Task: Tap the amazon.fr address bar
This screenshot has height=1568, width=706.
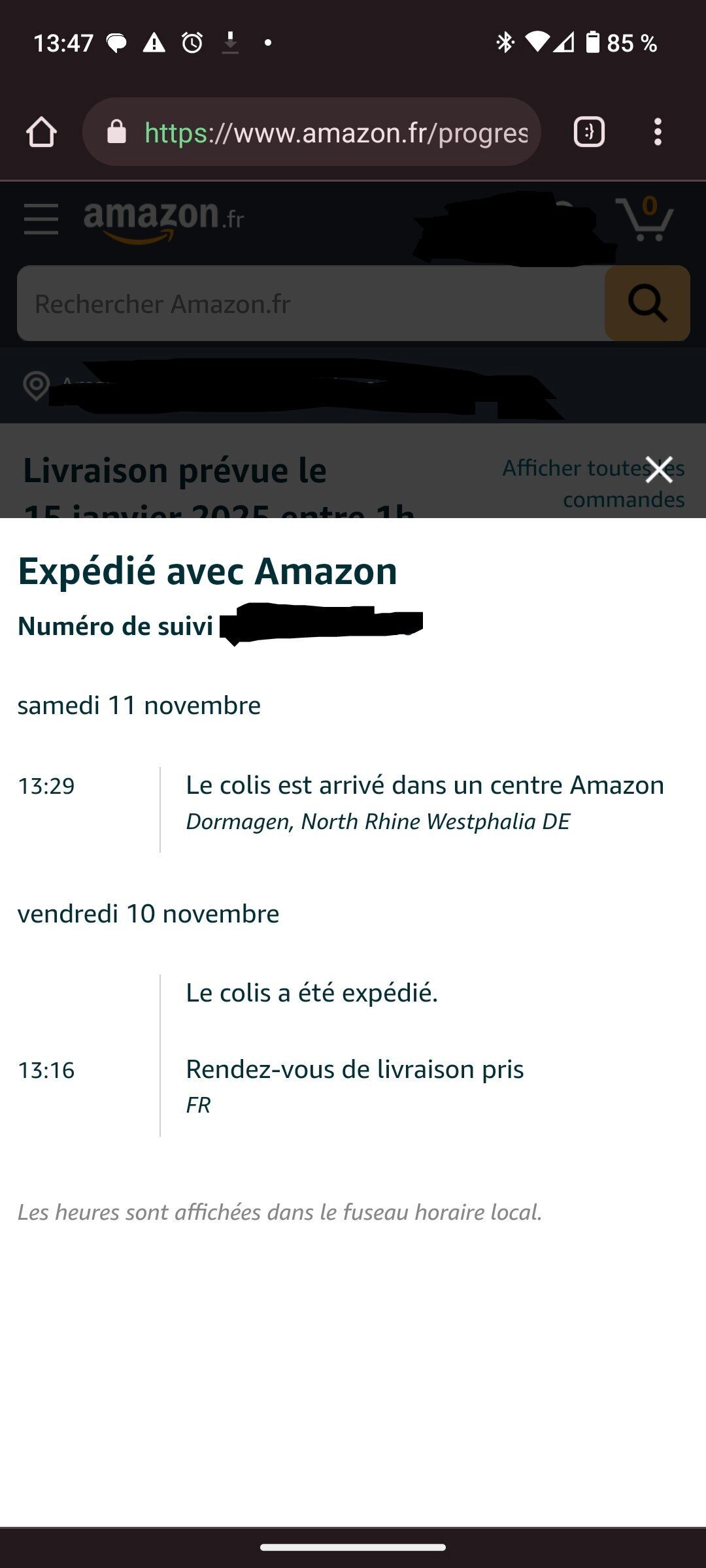Action: click(327, 133)
